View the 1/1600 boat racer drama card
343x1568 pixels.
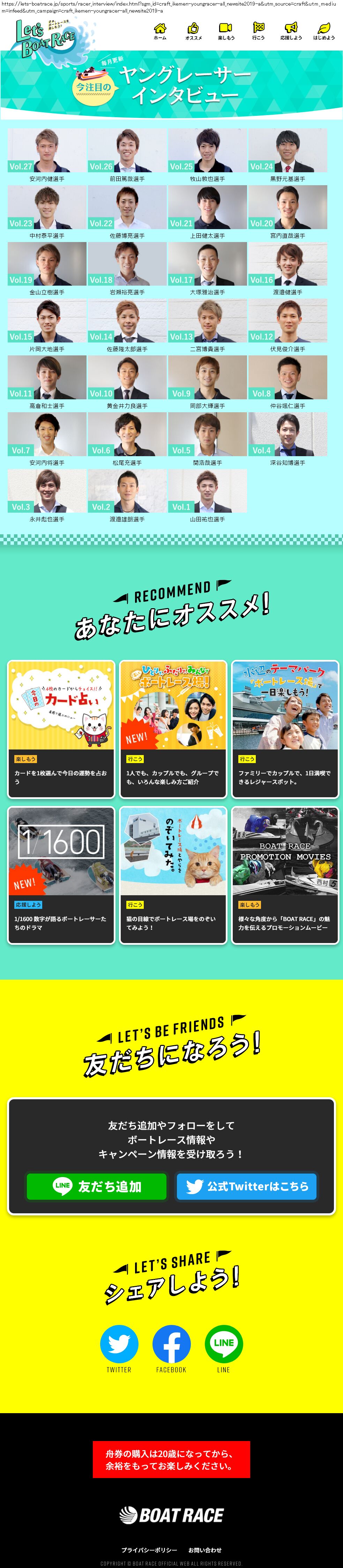tap(61, 875)
